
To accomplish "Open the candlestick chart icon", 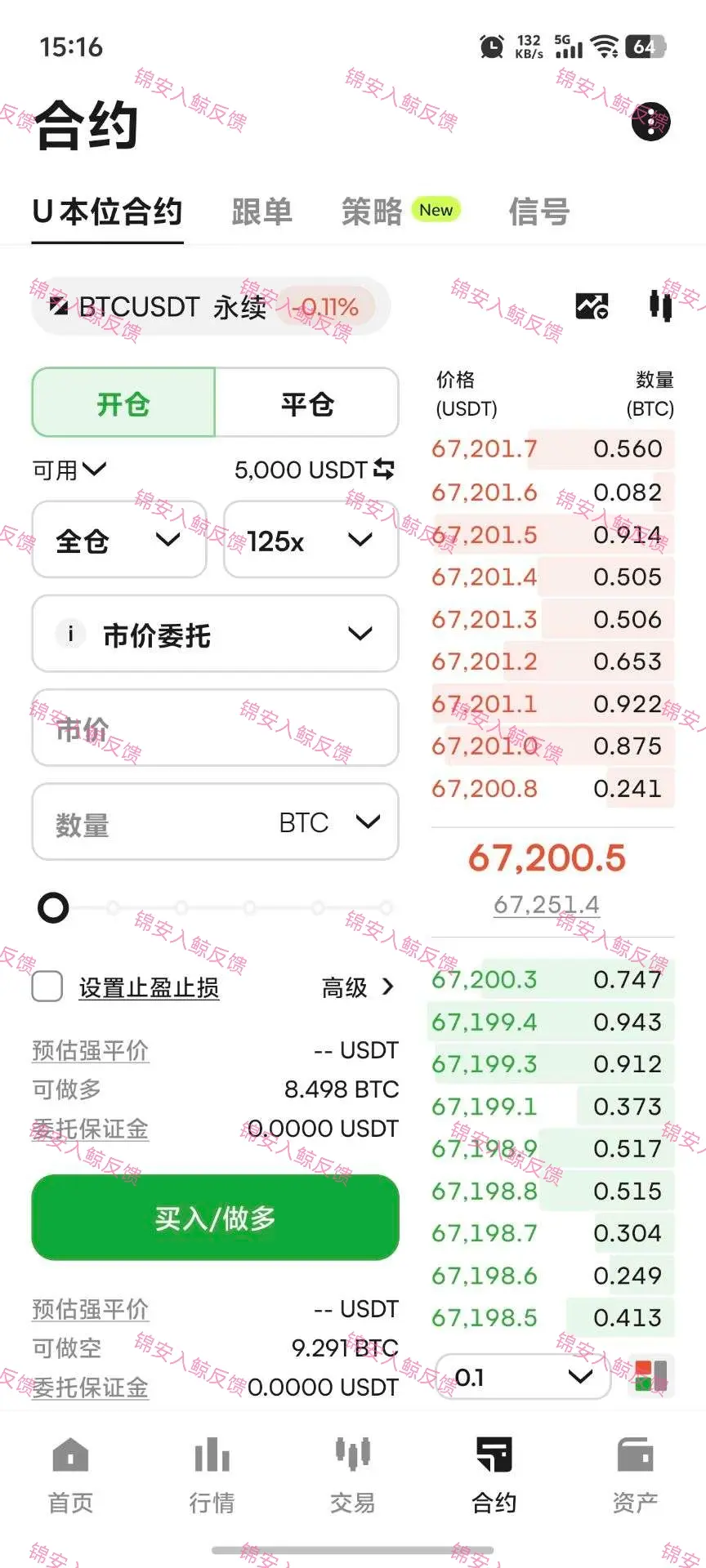I will point(660,305).
